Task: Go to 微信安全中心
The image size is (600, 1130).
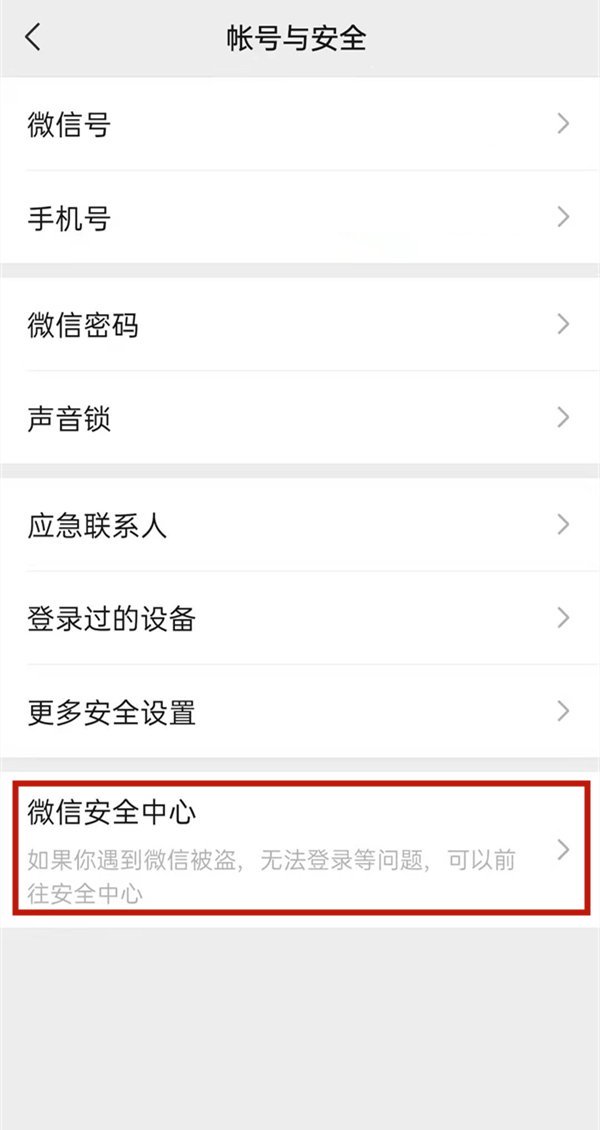Action: pyautogui.click(x=300, y=848)
